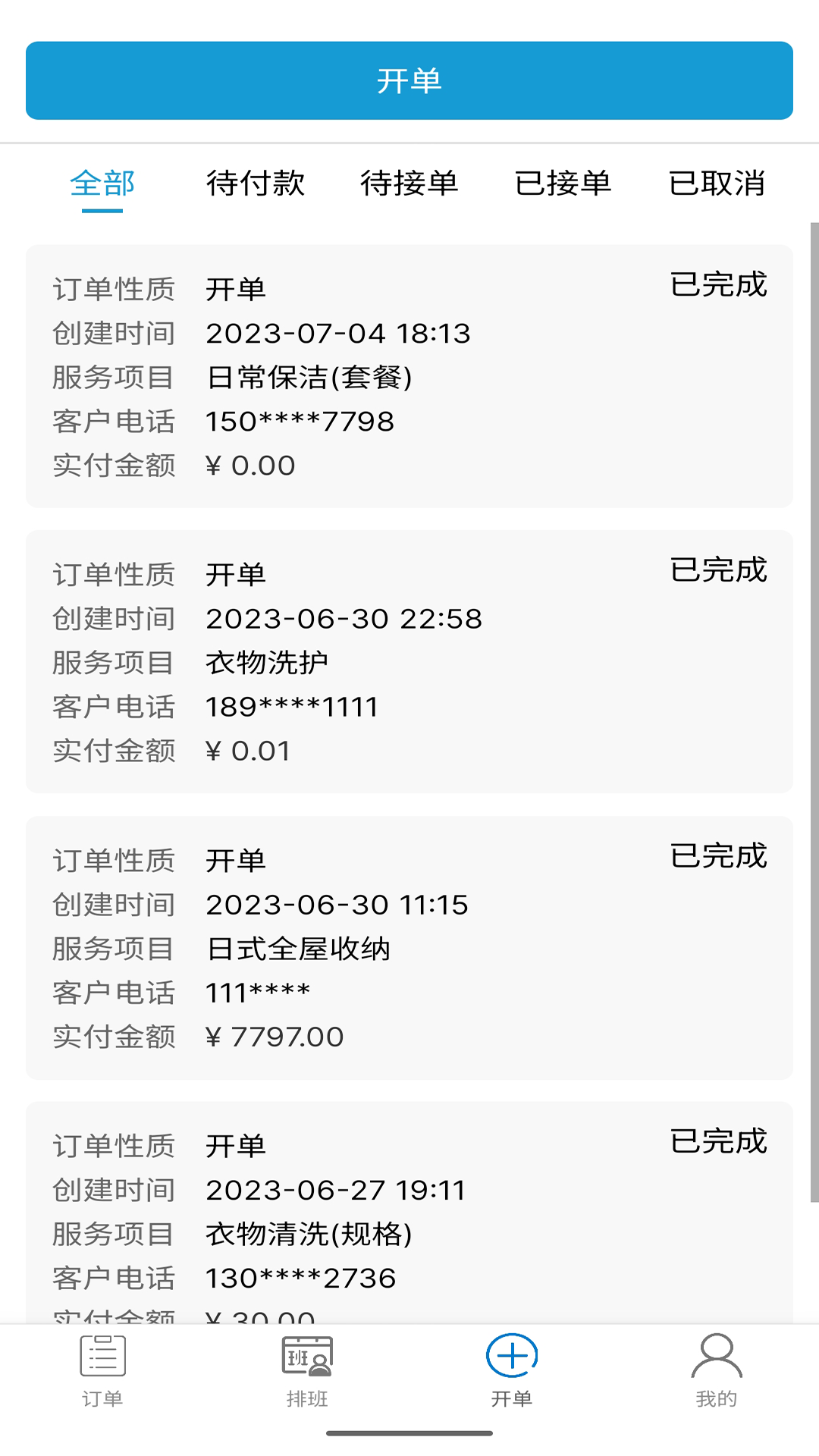Click the amount ¥7797.00
This screenshot has width=819, height=1456.
275,1036
